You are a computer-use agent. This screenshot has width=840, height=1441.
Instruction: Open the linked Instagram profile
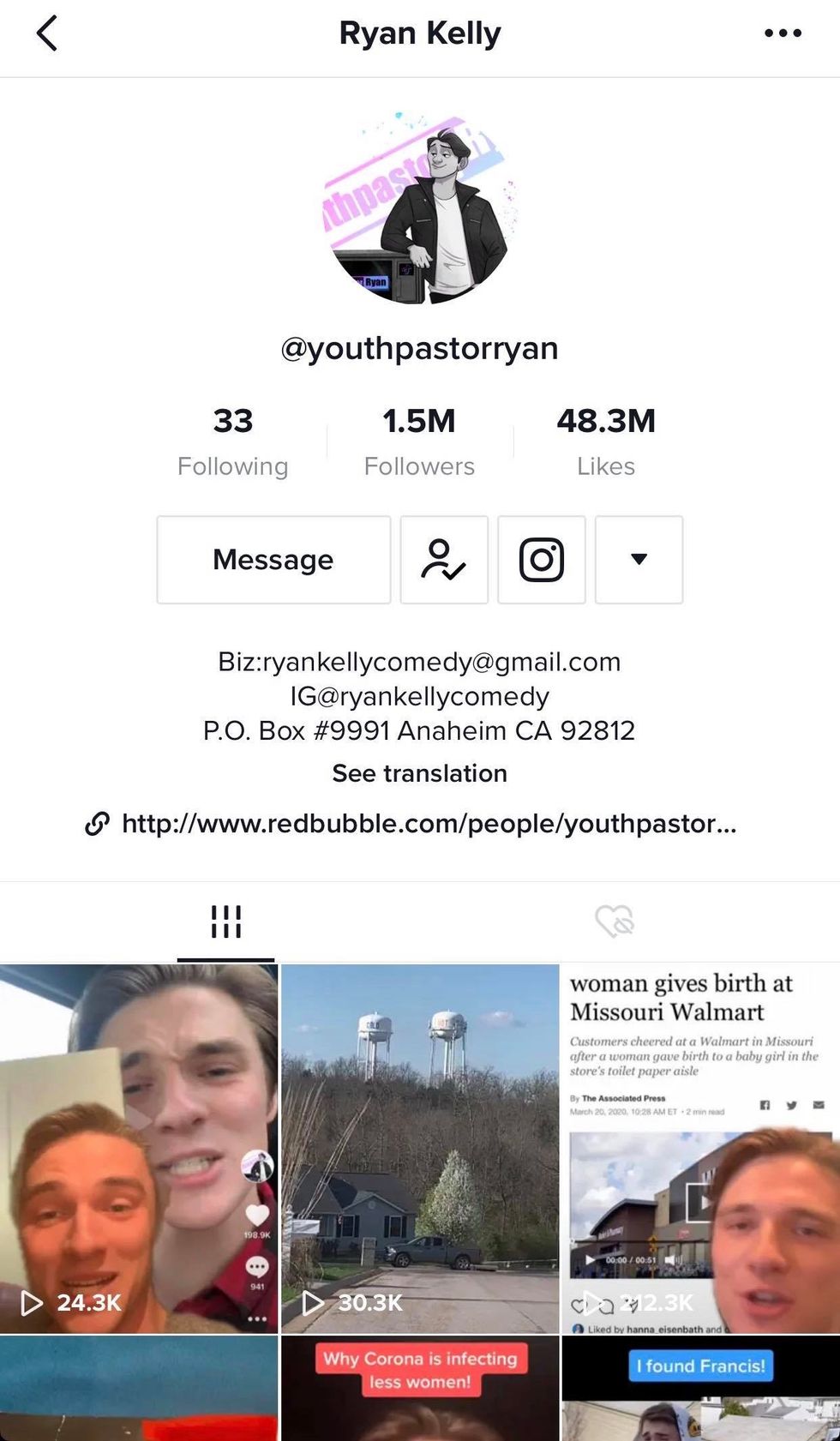(x=542, y=560)
